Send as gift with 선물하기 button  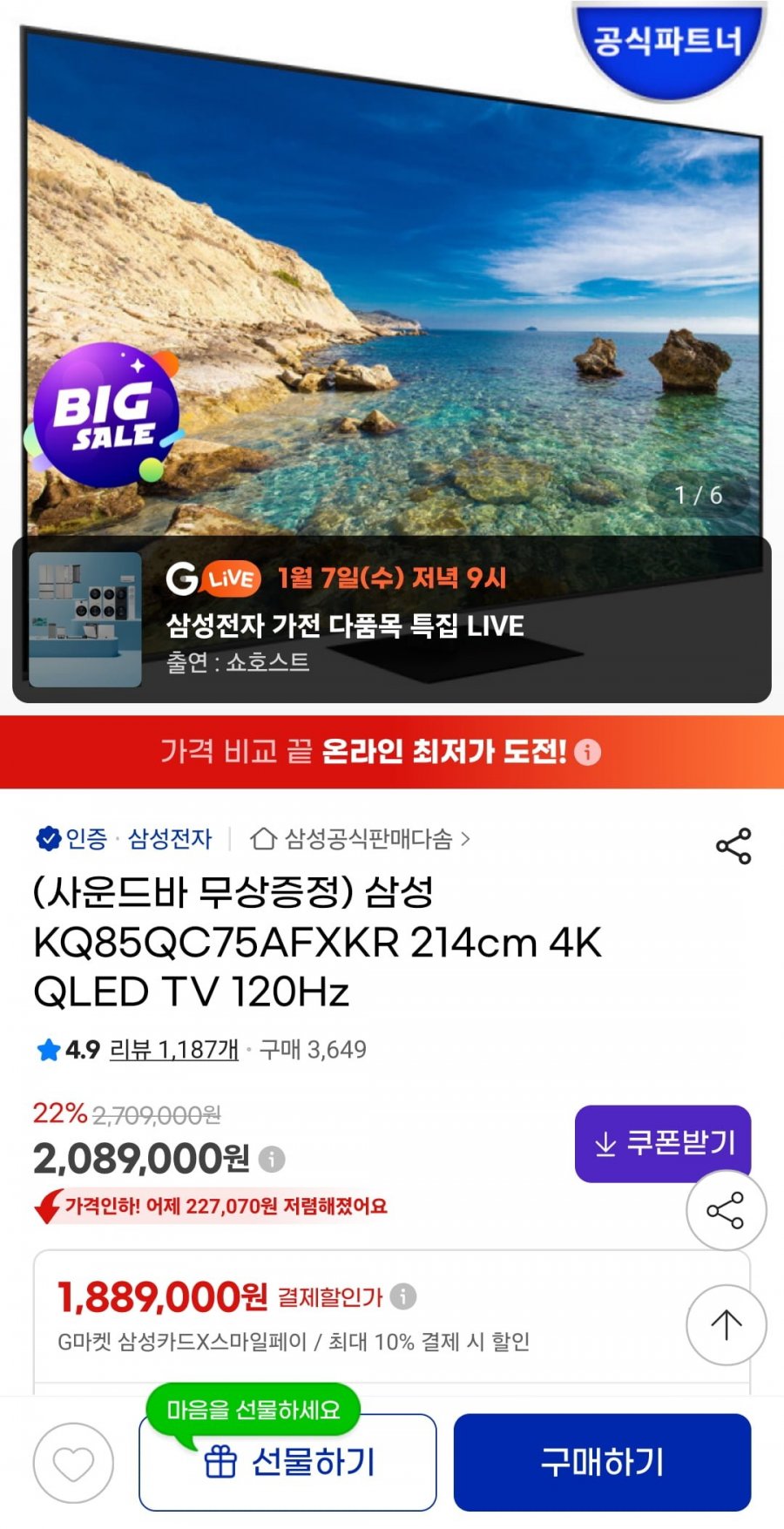[287, 1463]
